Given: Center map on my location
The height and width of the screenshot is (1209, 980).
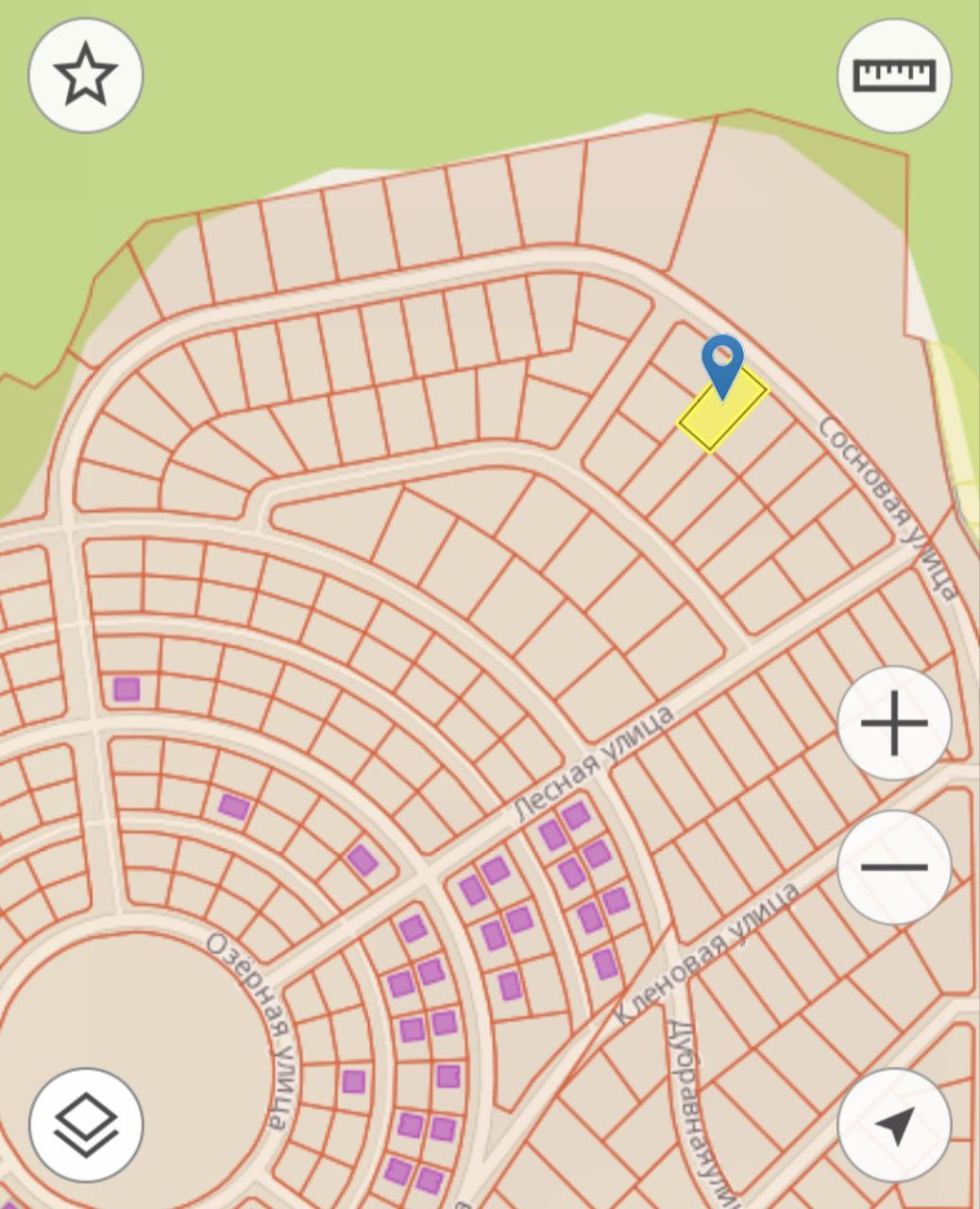Looking at the screenshot, I should coord(894,1125).
